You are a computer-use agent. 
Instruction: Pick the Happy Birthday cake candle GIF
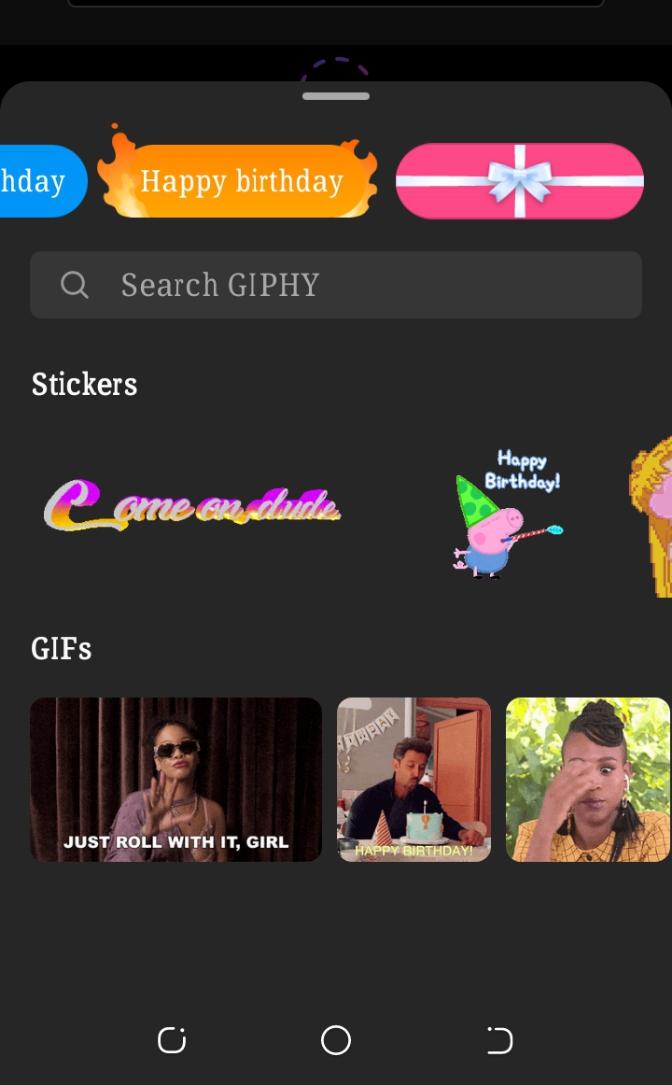click(x=414, y=779)
